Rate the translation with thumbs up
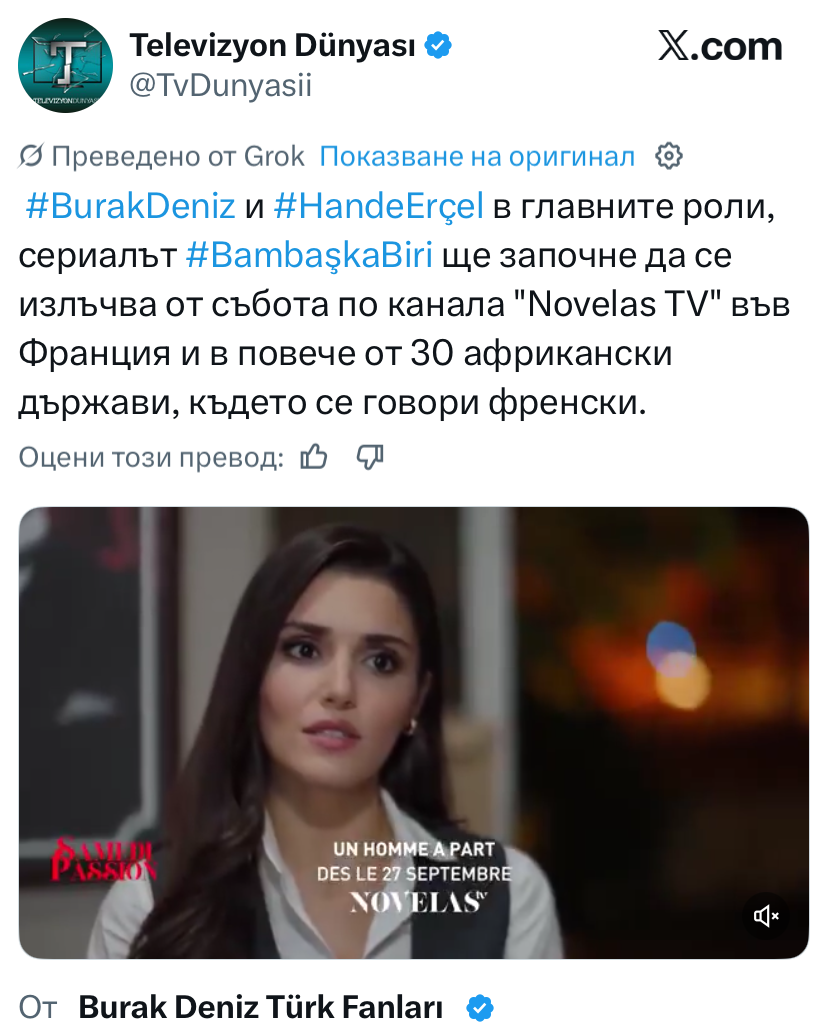The width and height of the screenshot is (828, 1033). click(x=314, y=457)
